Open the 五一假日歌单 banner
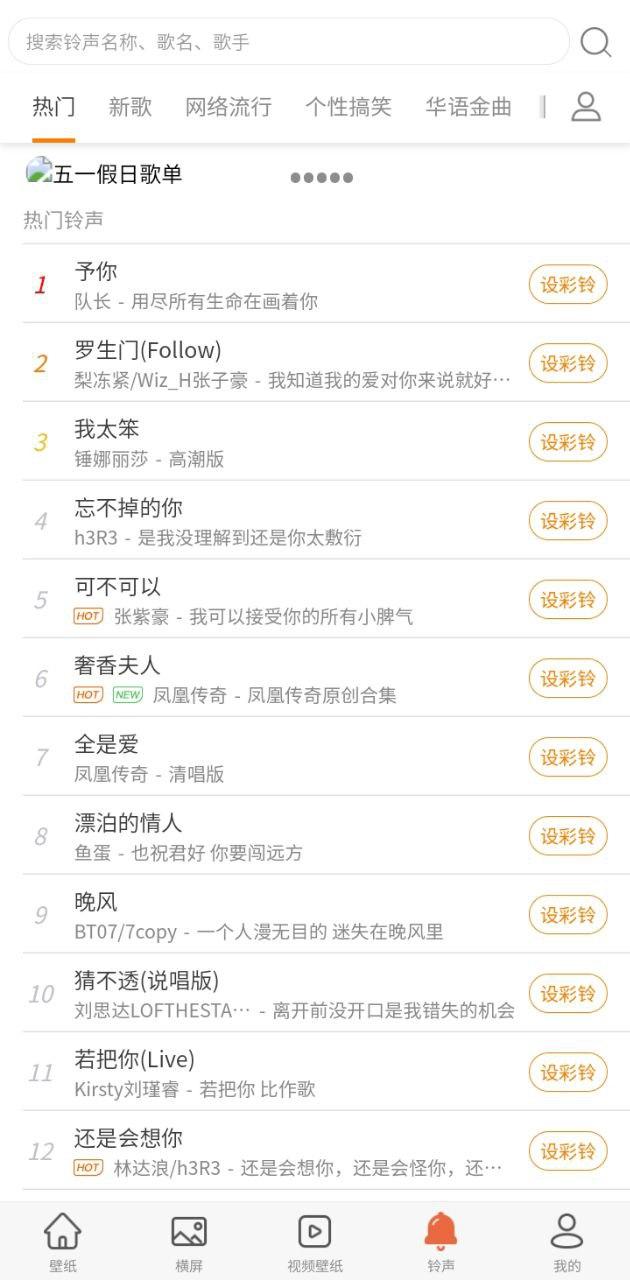The width and height of the screenshot is (630, 1280). [x=118, y=174]
